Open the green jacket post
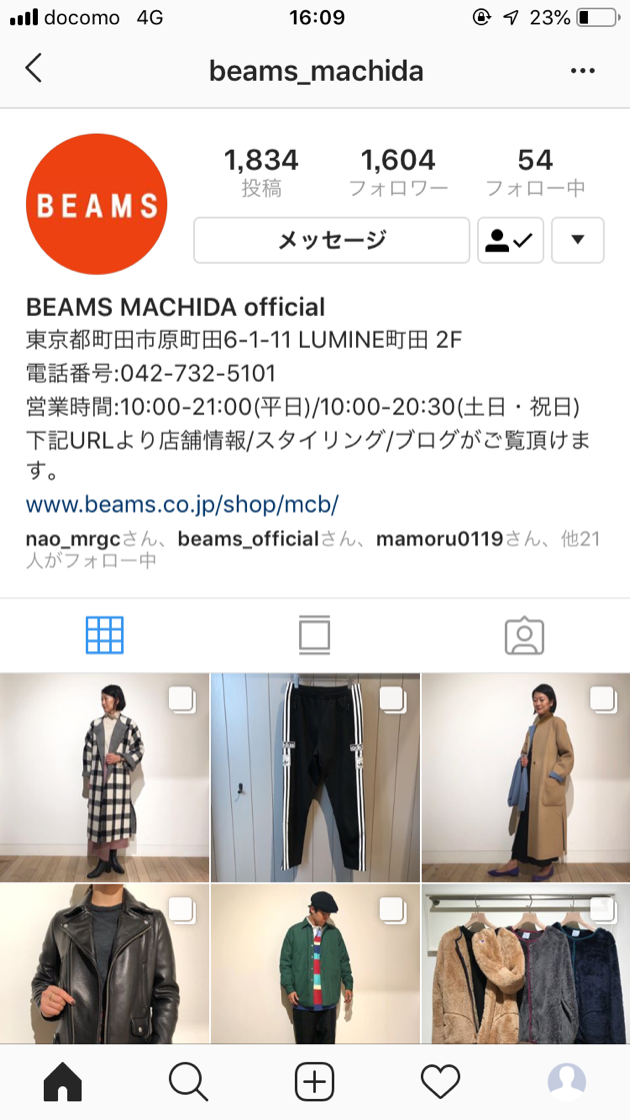Viewport: 630px width, 1120px height. [315, 963]
